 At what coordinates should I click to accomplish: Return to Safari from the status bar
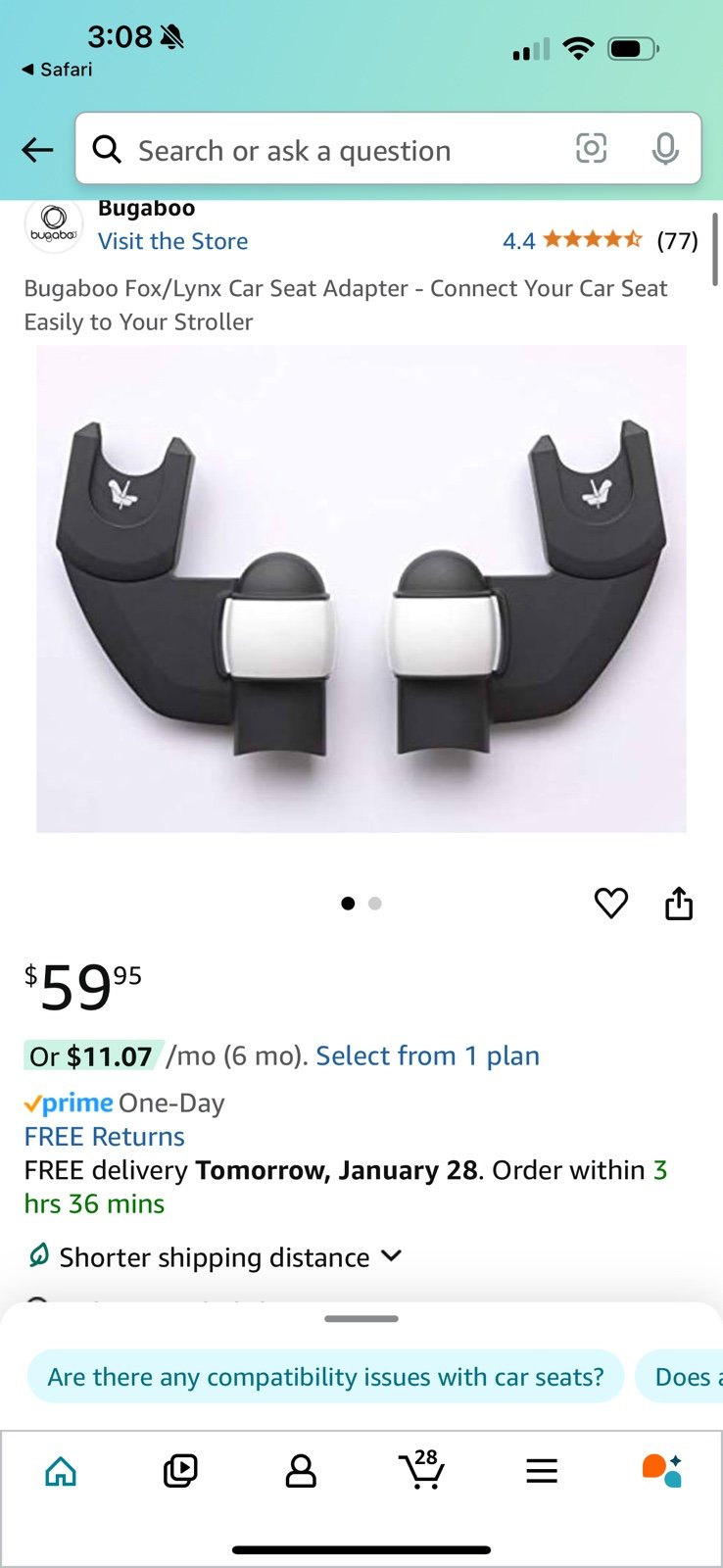pos(57,70)
